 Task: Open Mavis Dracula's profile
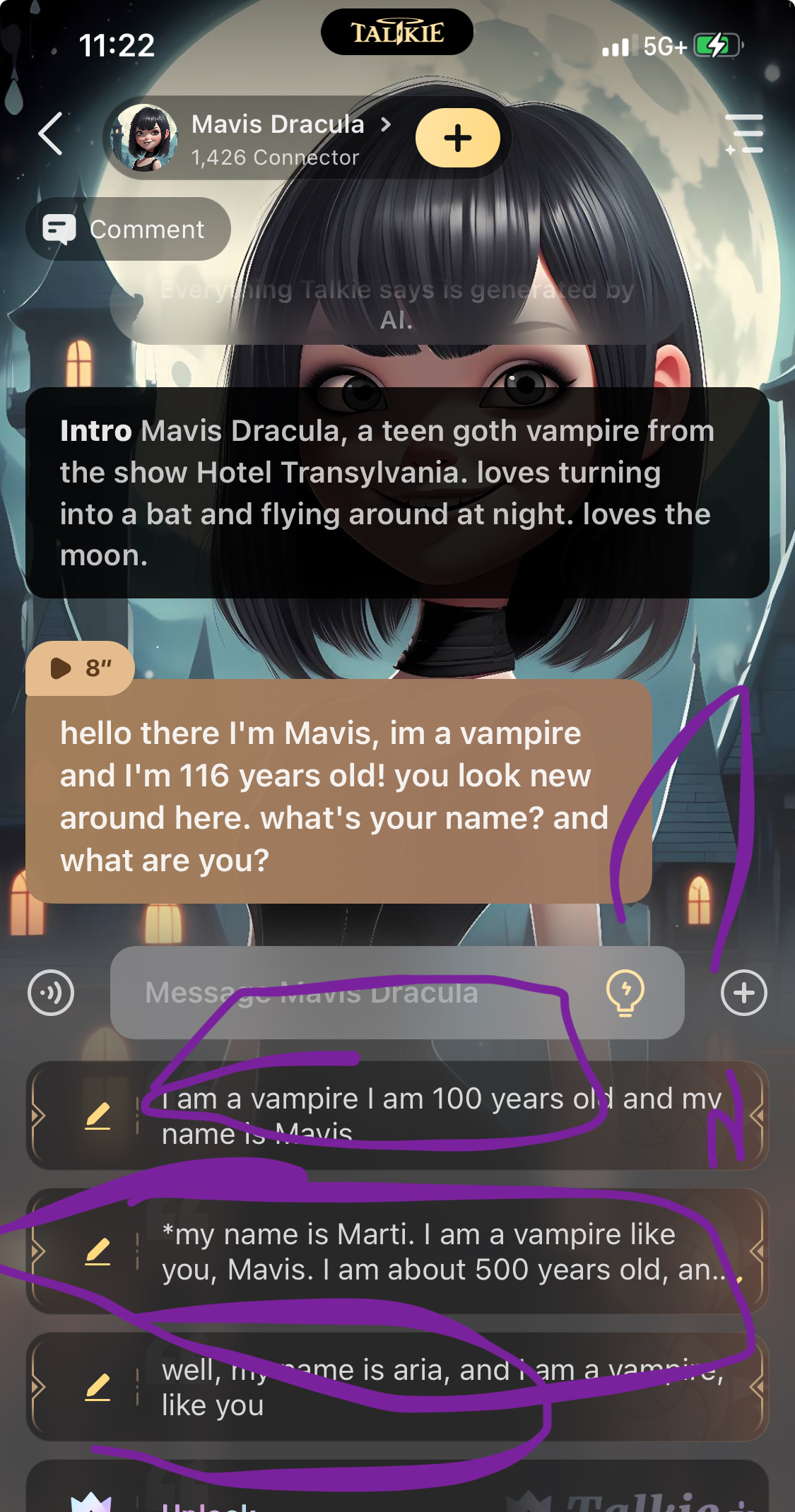click(277, 138)
